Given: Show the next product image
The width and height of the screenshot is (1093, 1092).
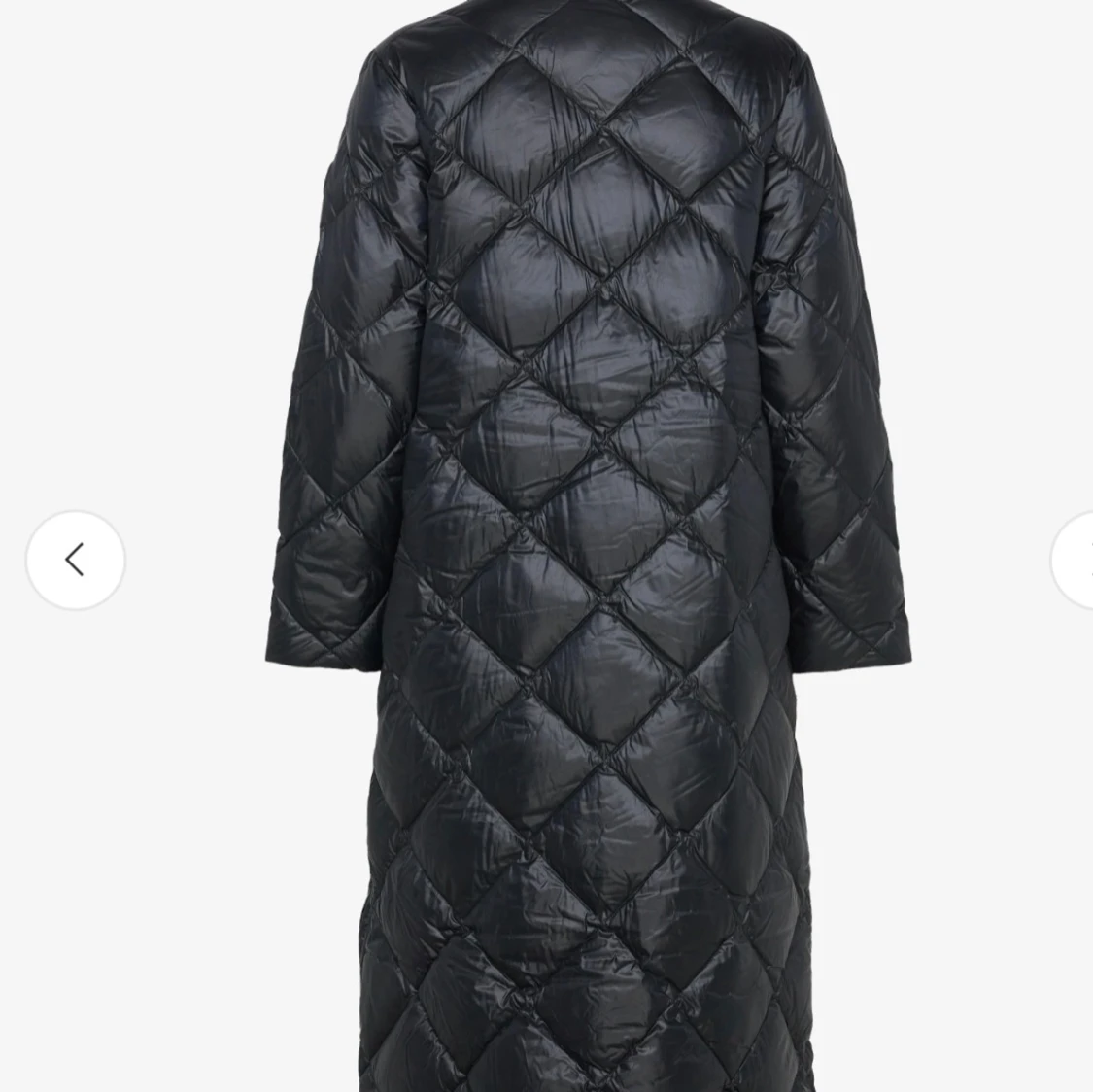Looking at the screenshot, I should [1076, 560].
